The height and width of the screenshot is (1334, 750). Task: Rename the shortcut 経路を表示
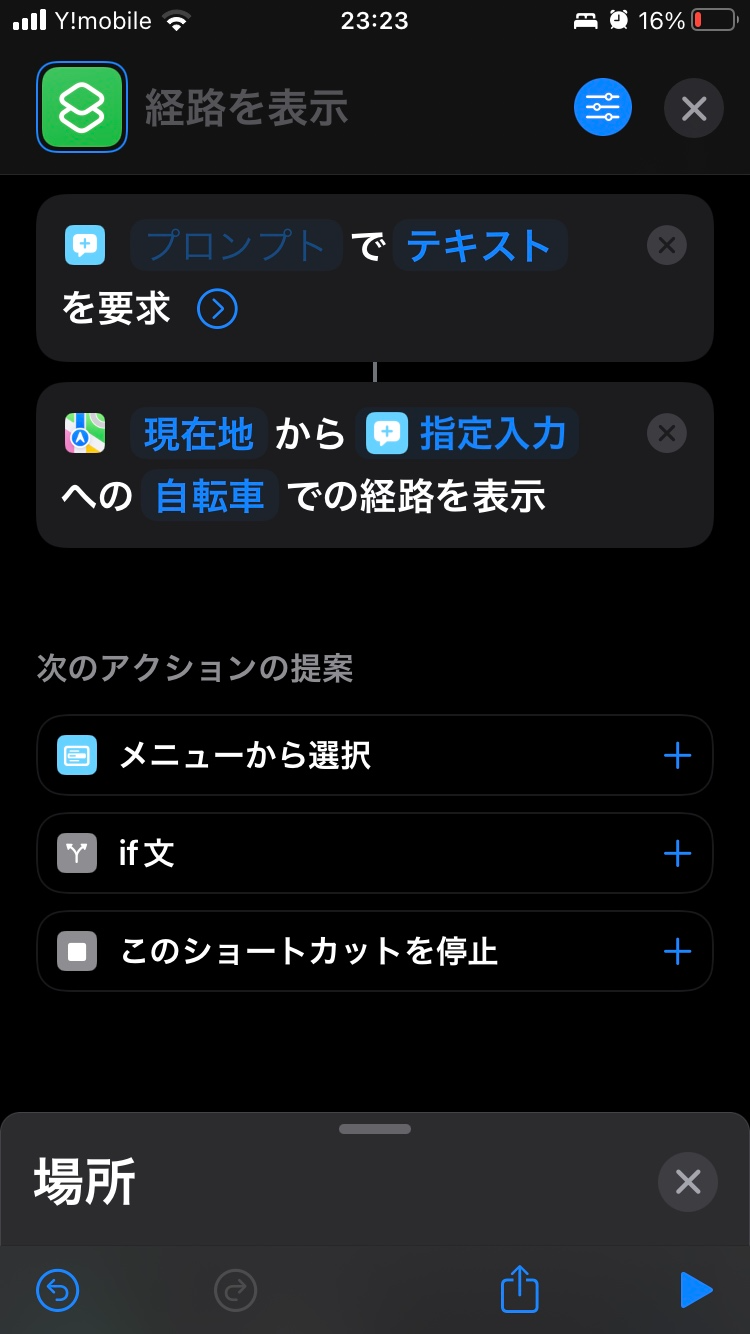pos(247,108)
